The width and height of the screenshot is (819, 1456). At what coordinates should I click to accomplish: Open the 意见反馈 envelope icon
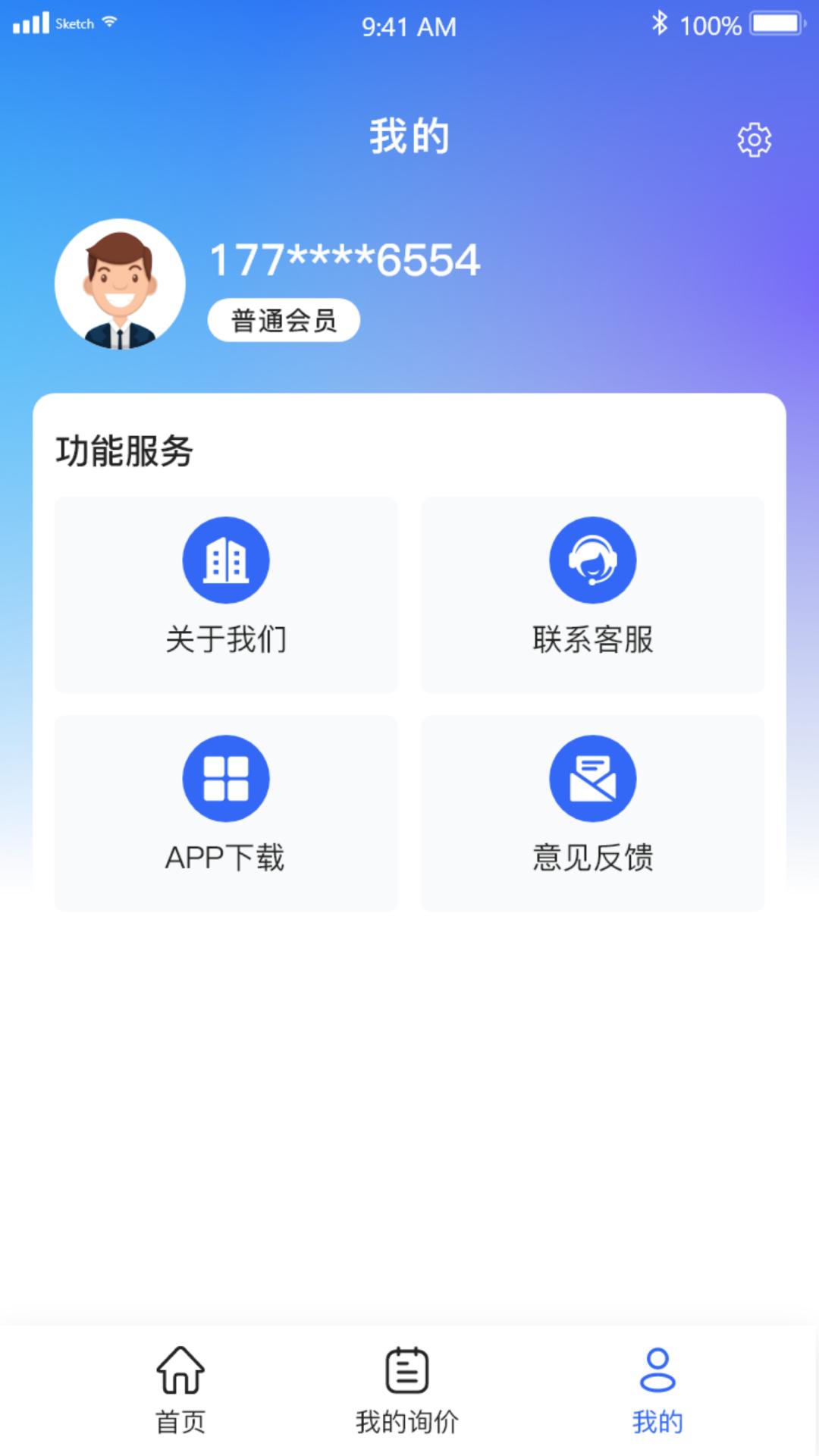(x=593, y=779)
